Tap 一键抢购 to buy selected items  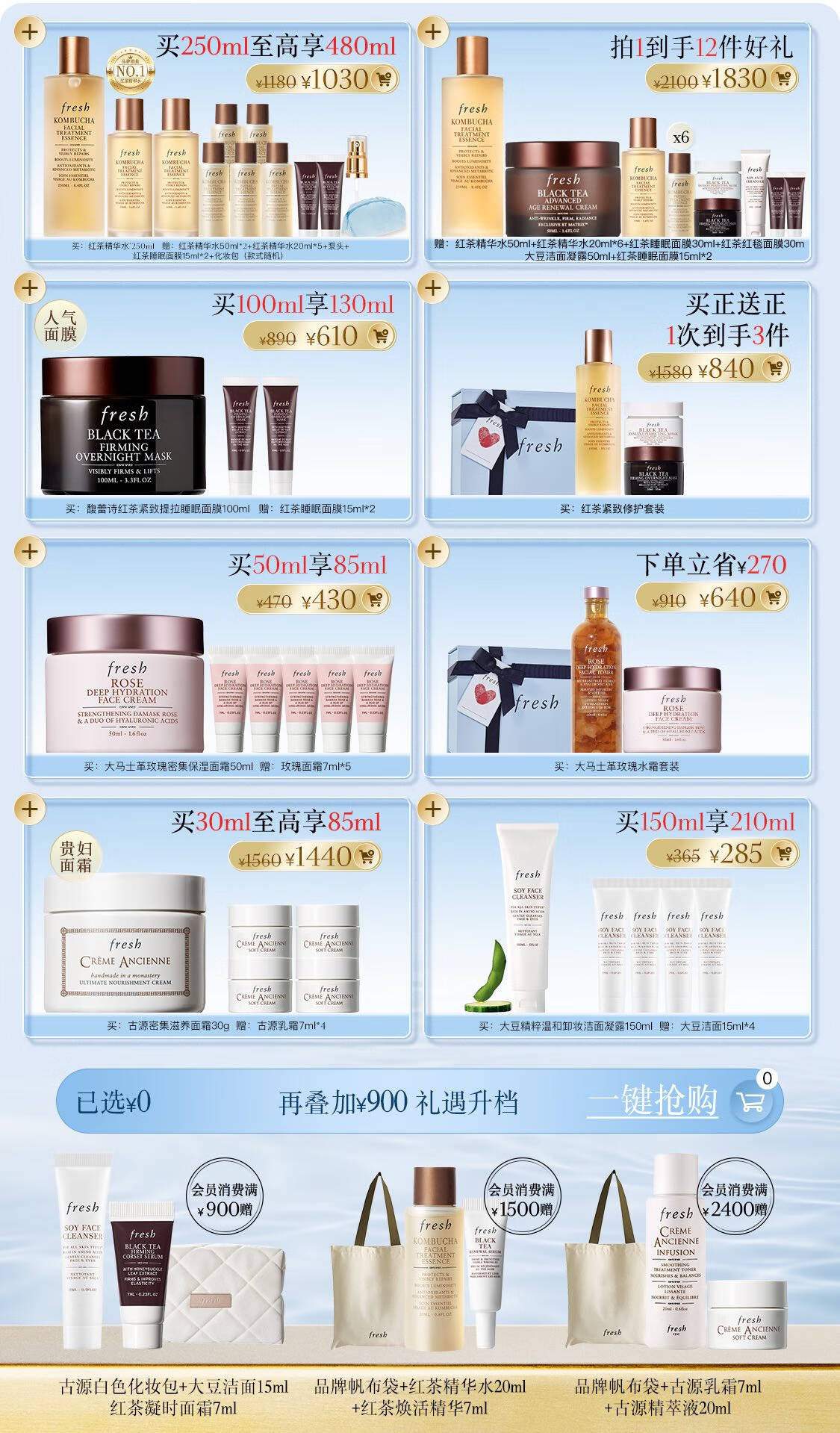click(652, 1101)
